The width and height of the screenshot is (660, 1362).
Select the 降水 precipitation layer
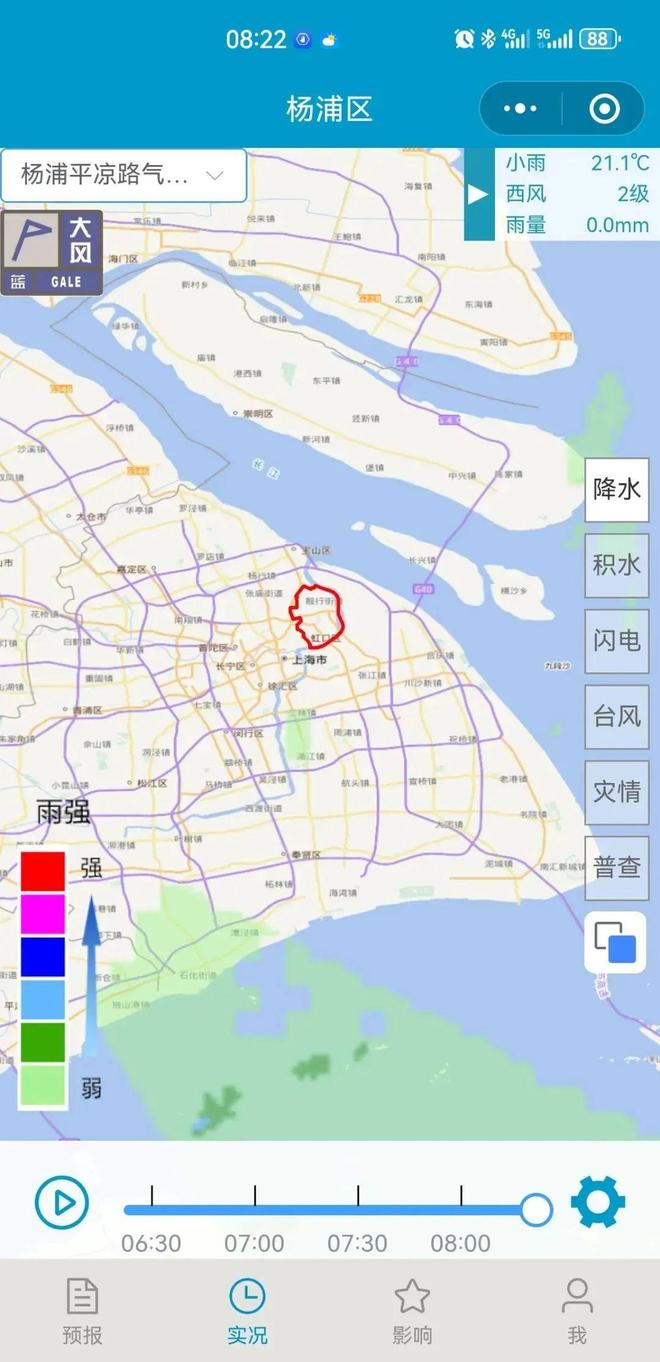pyautogui.click(x=616, y=489)
